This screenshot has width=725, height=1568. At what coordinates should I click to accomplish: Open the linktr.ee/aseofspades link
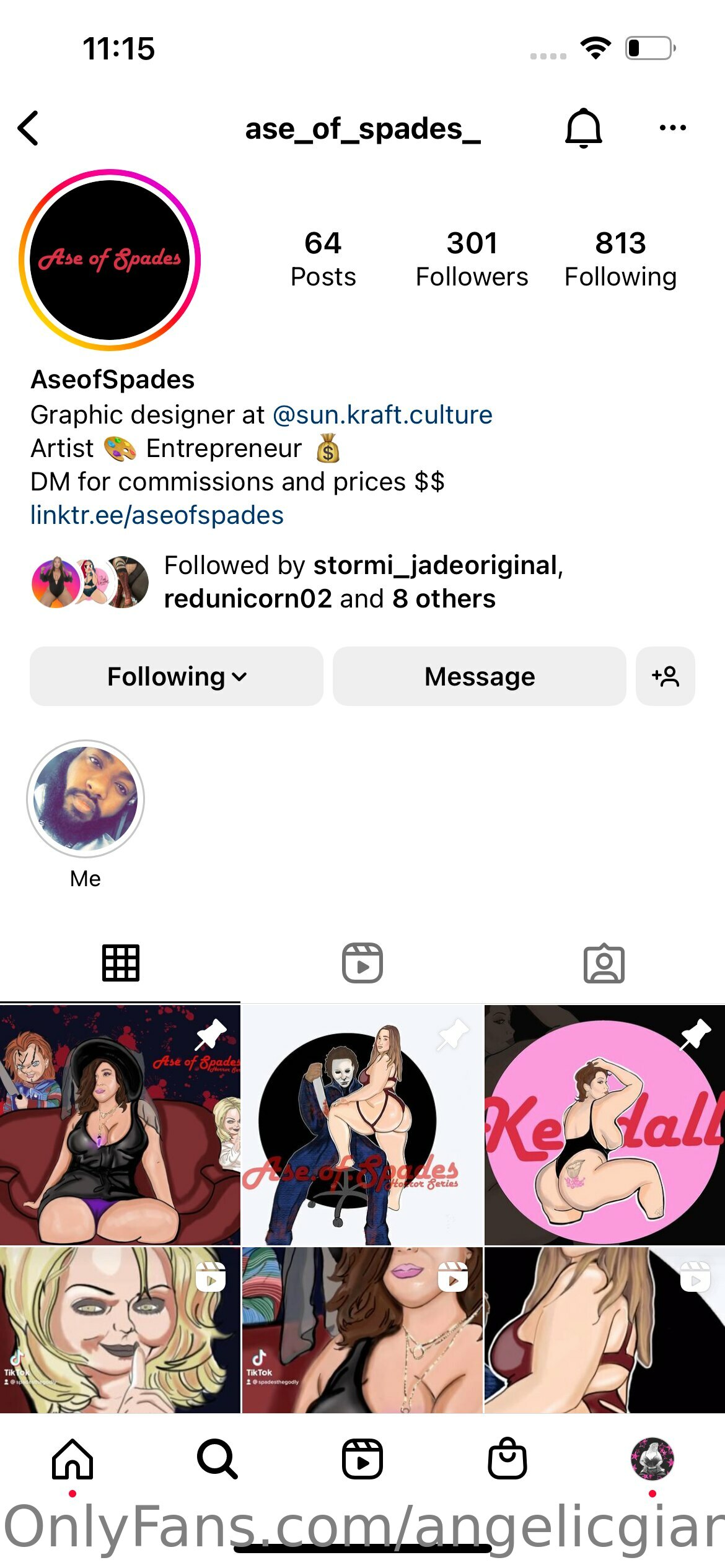coord(157,515)
